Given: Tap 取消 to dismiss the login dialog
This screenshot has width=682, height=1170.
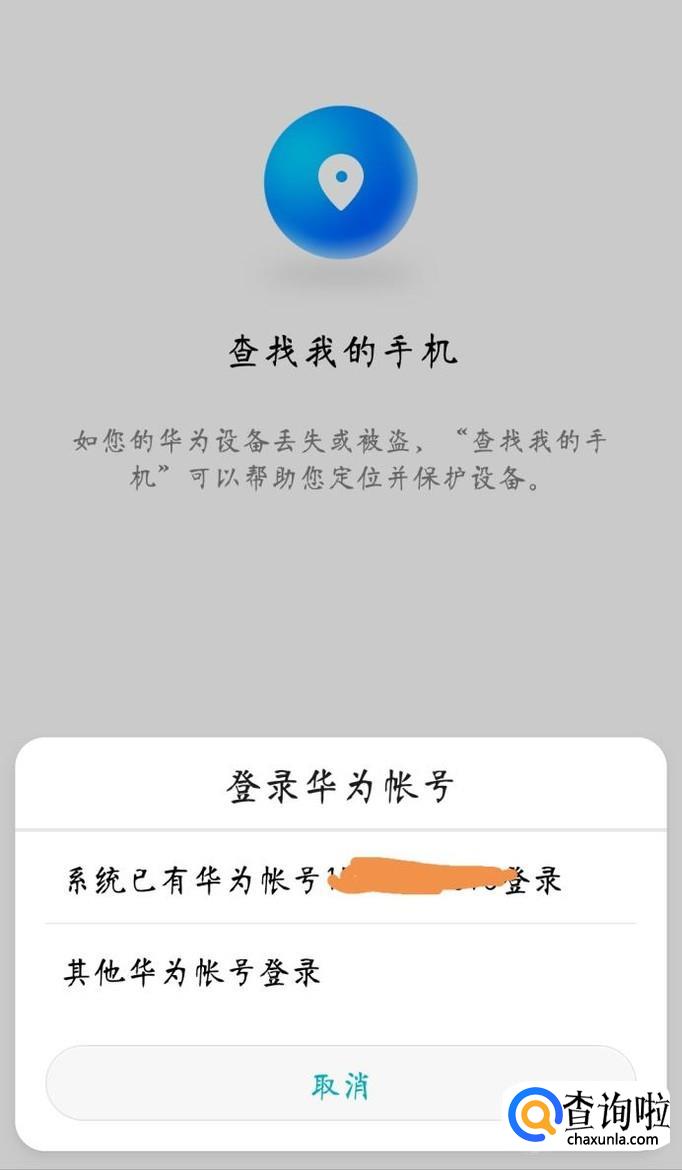Looking at the screenshot, I should (x=340, y=1085).
